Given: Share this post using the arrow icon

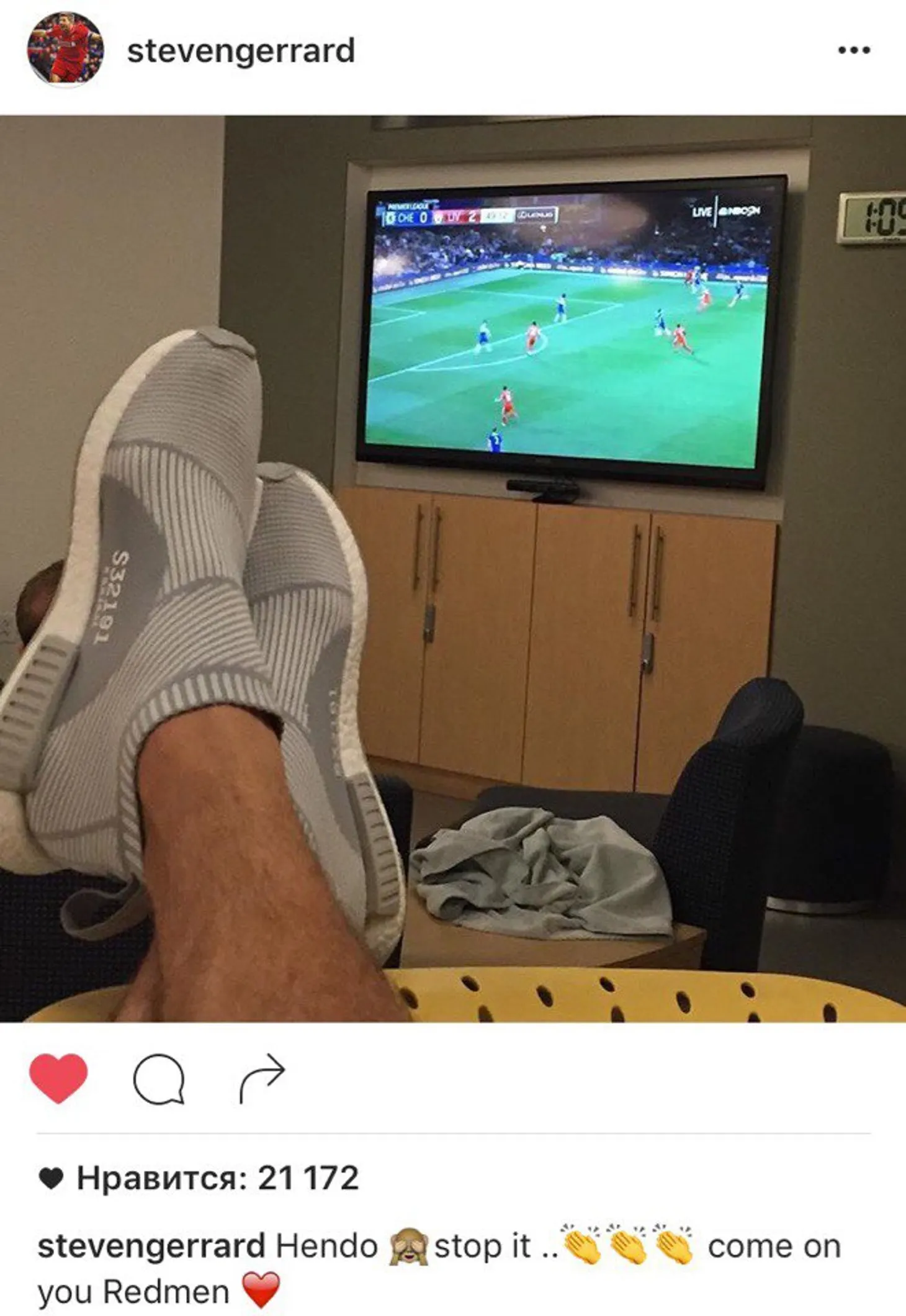Looking at the screenshot, I should 262,1078.
